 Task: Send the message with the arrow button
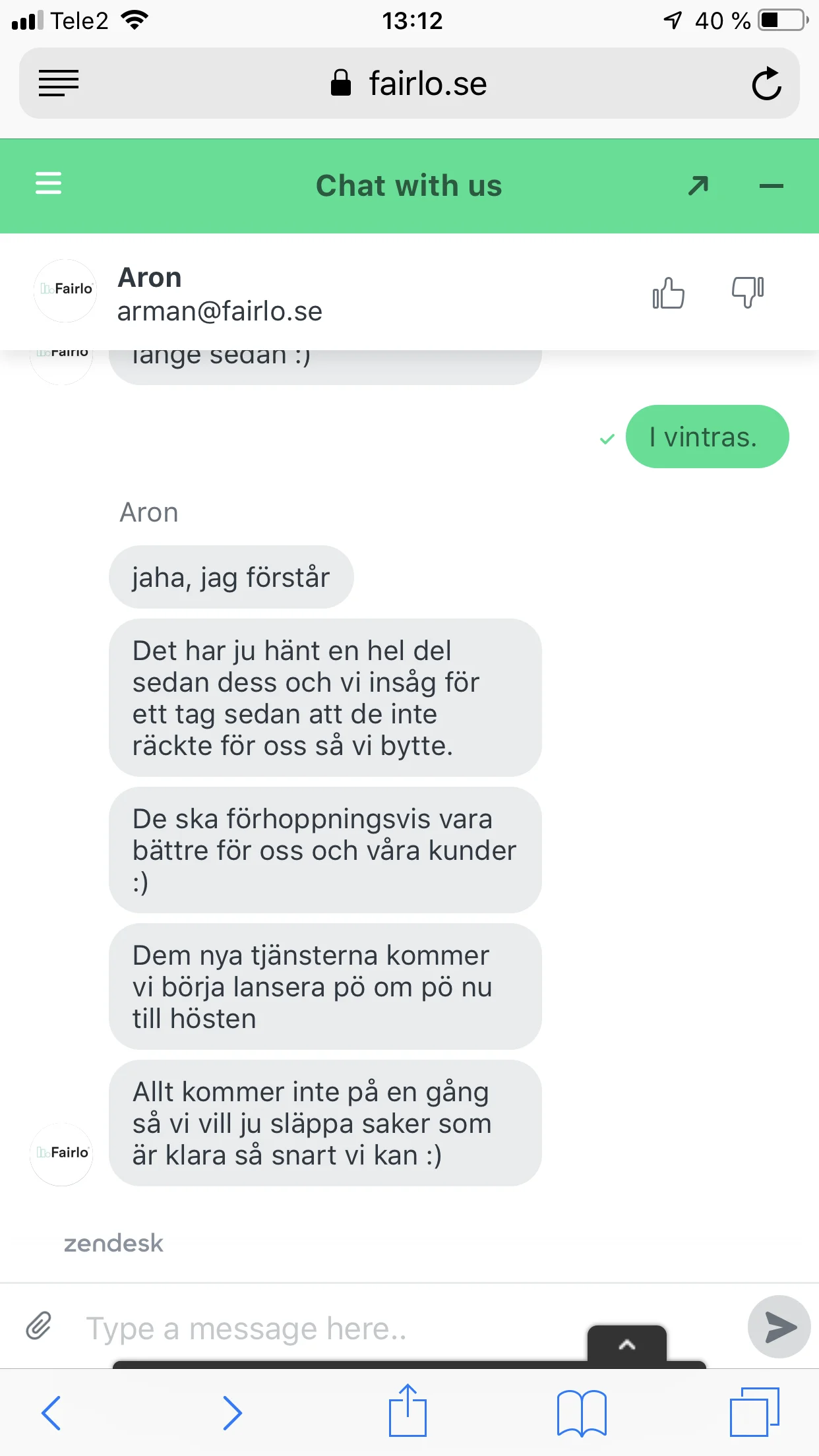click(x=779, y=1327)
